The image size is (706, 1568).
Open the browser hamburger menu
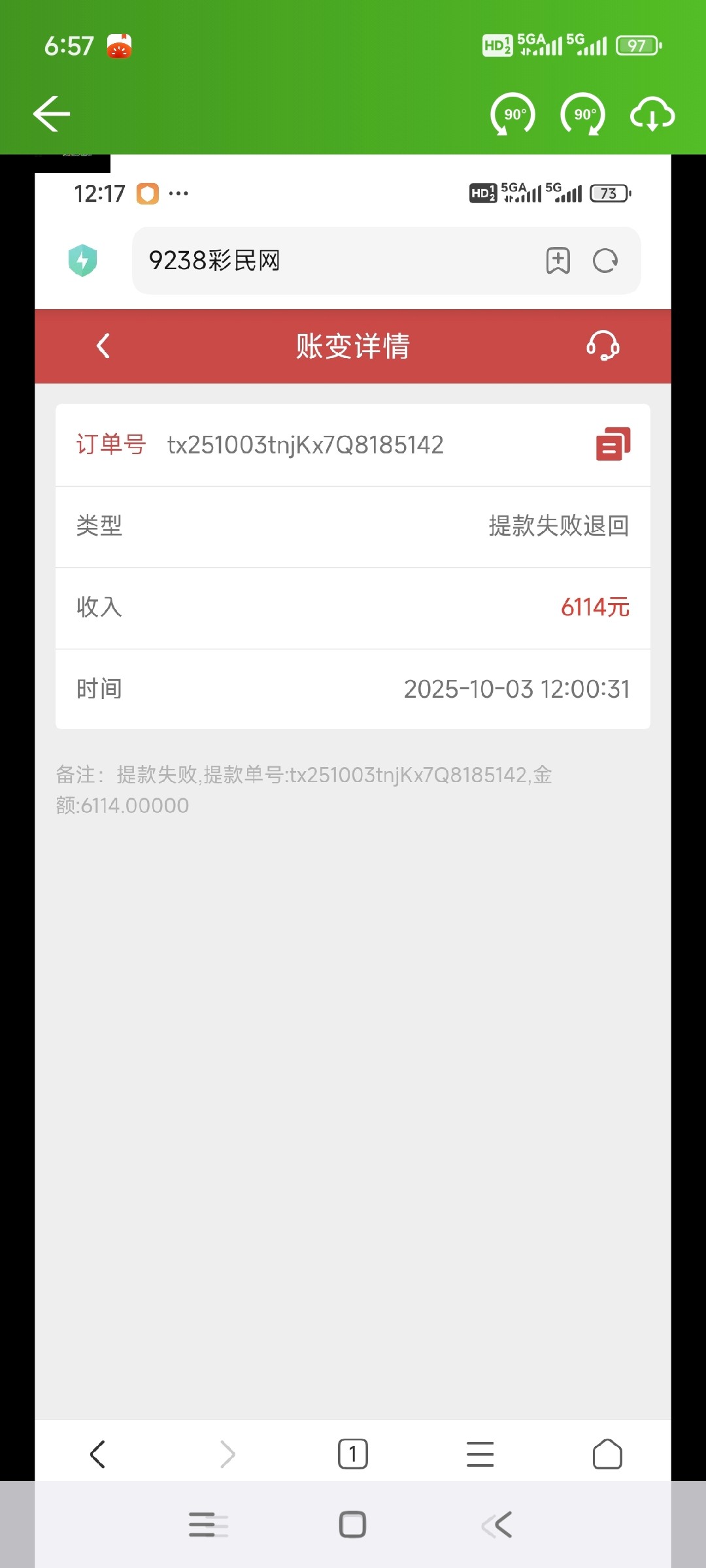(480, 1454)
